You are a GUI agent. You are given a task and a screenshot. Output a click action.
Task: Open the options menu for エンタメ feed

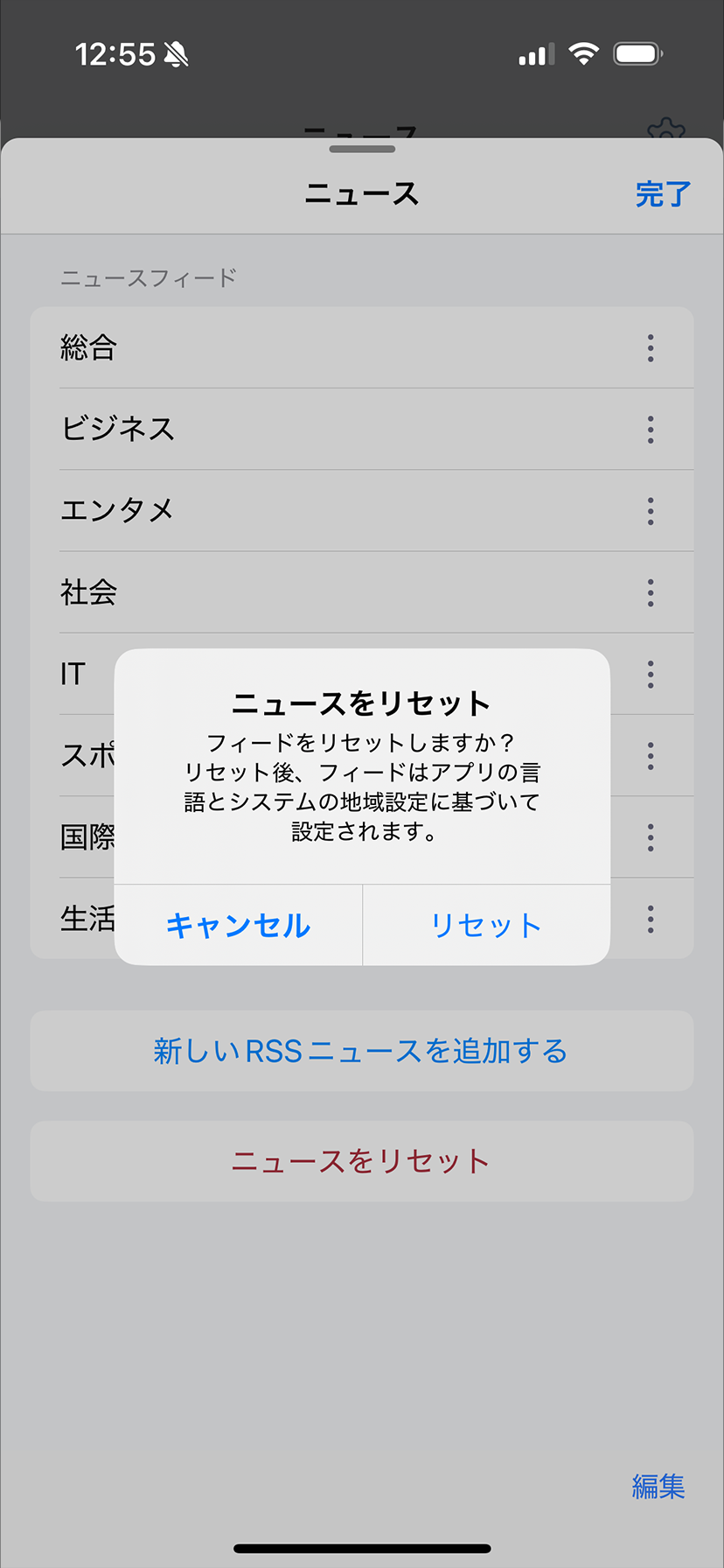click(x=651, y=511)
